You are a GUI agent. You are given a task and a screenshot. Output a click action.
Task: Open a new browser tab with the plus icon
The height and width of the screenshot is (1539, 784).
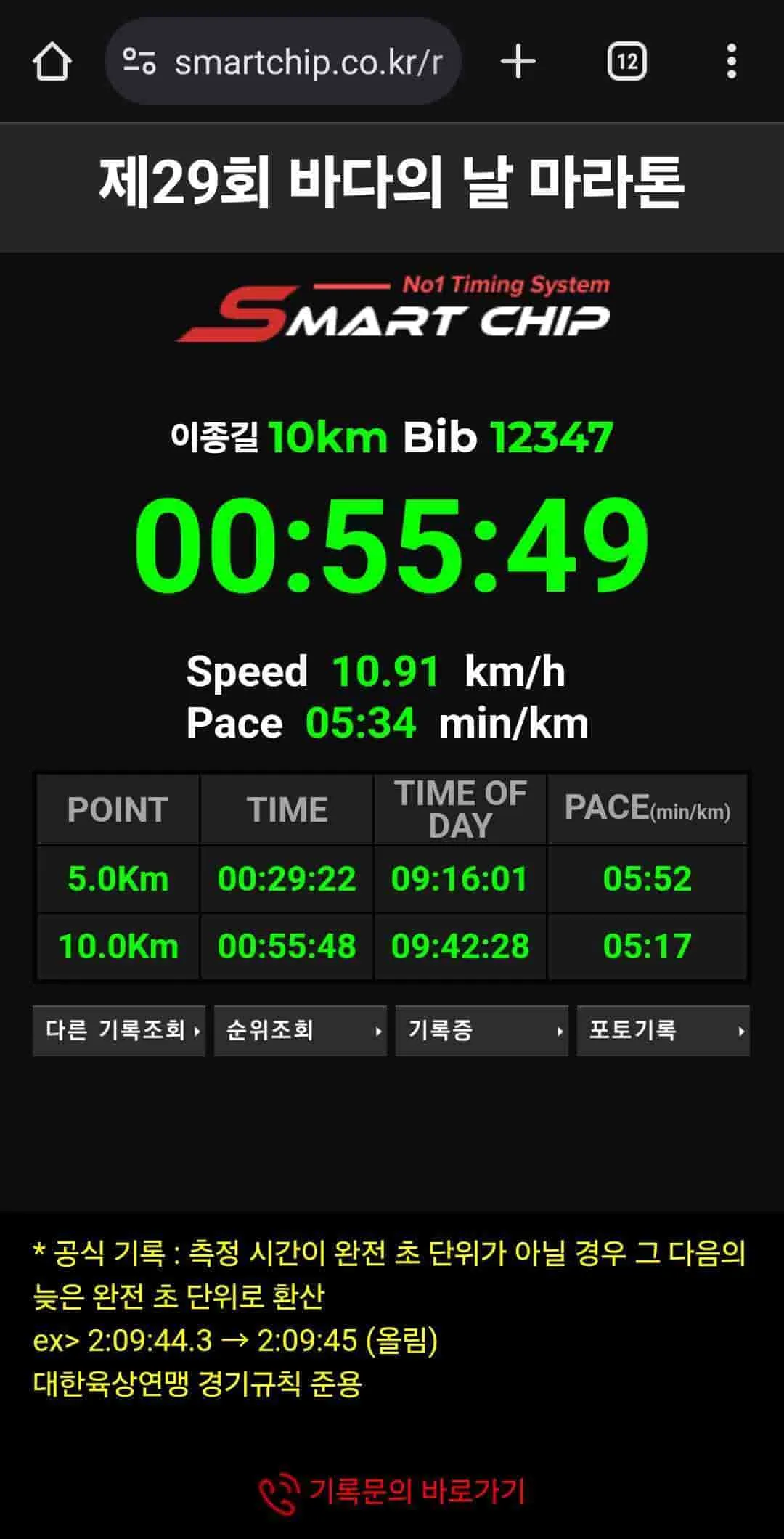pos(517,62)
